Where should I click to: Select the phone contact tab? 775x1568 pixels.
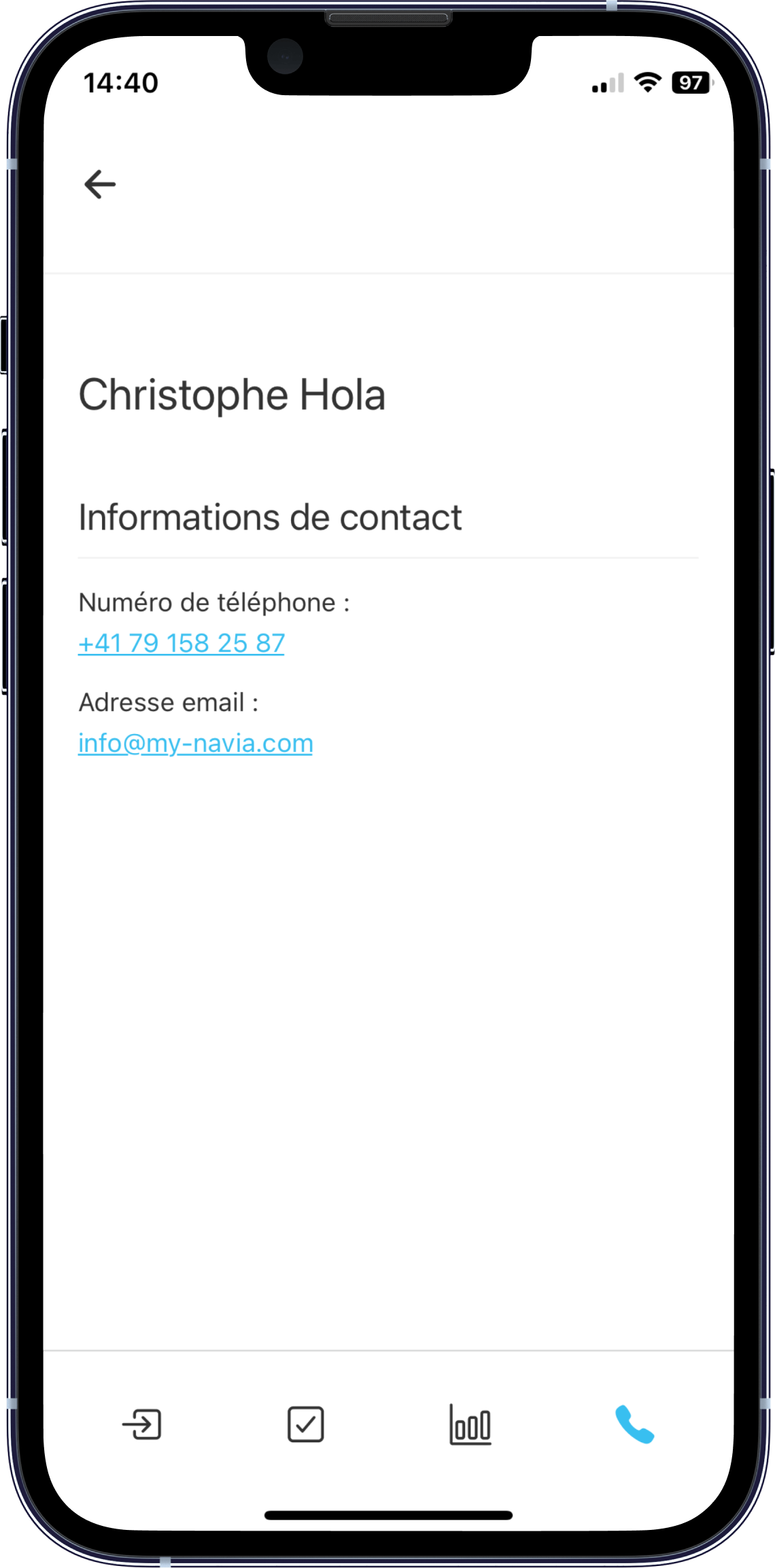point(634,1424)
